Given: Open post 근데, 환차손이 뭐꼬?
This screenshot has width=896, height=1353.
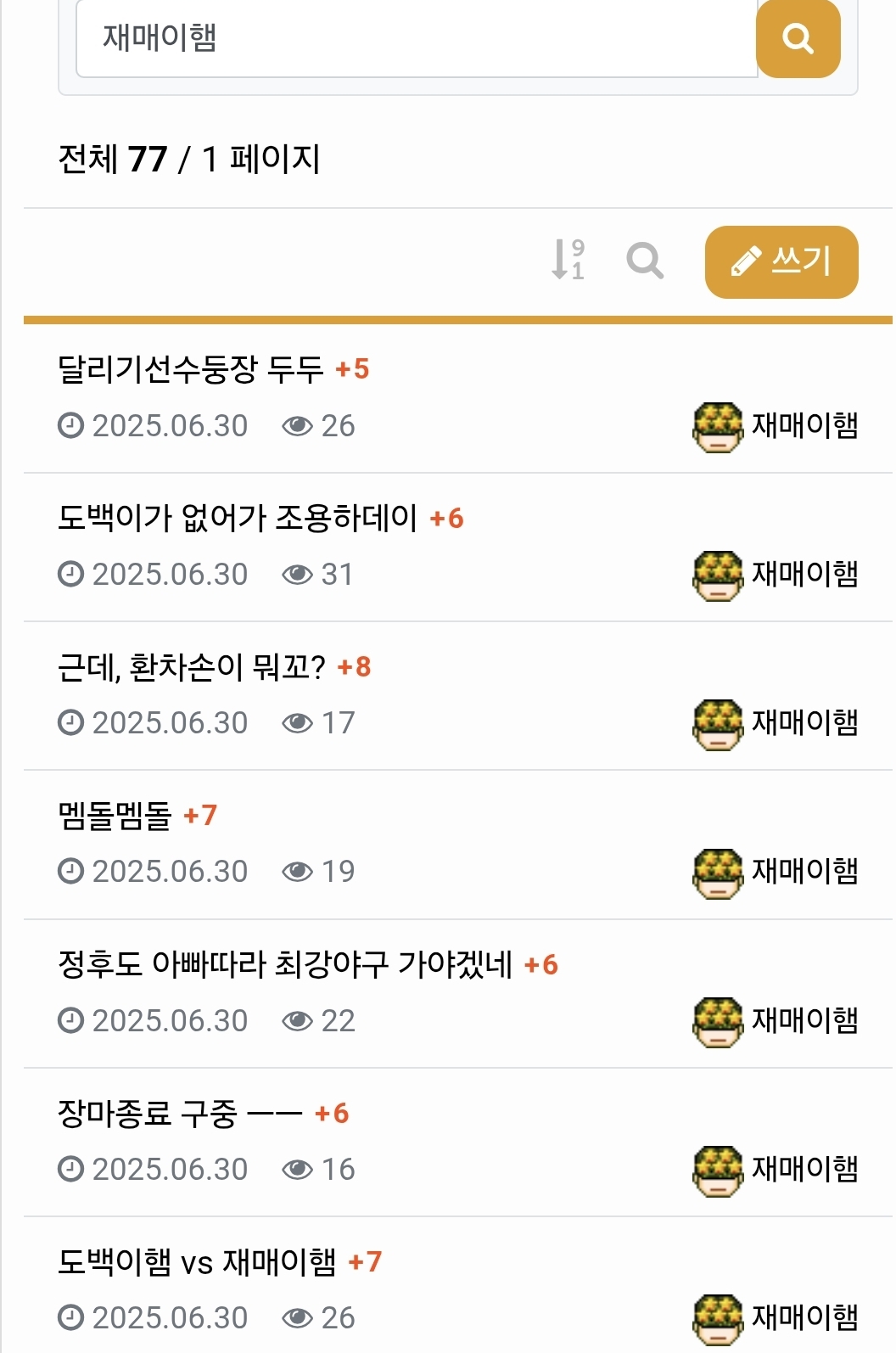Looking at the screenshot, I should point(192,667).
